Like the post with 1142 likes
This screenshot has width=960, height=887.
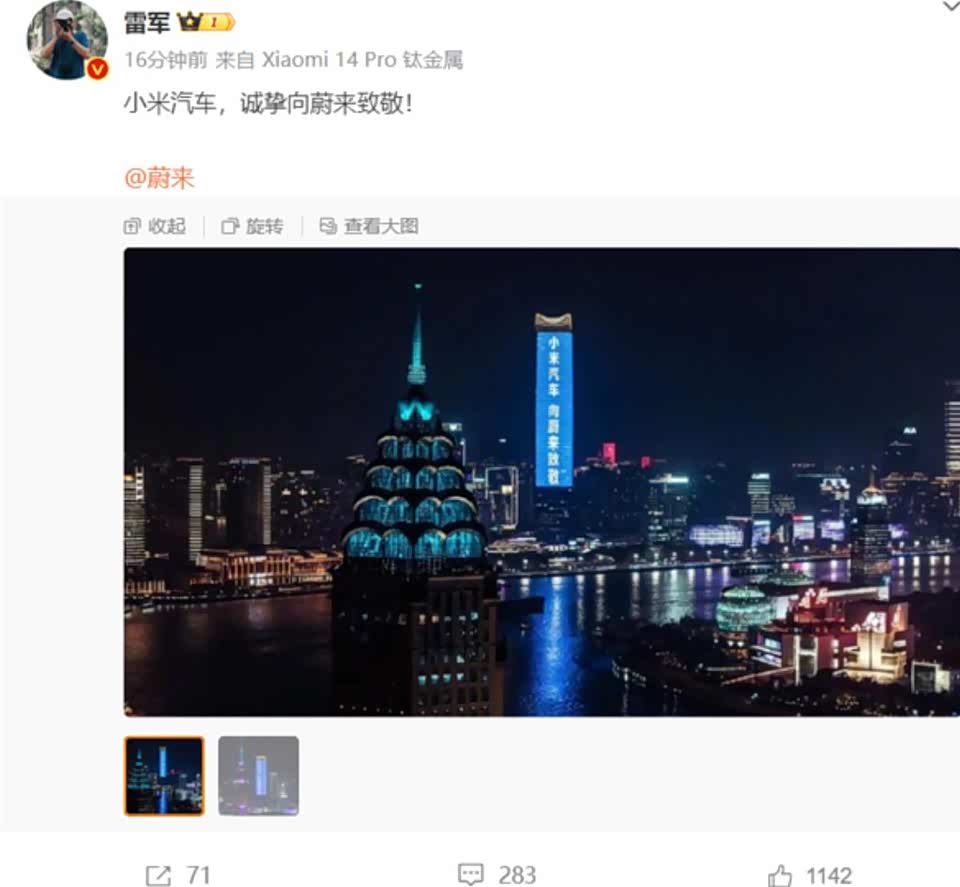pyautogui.click(x=810, y=875)
